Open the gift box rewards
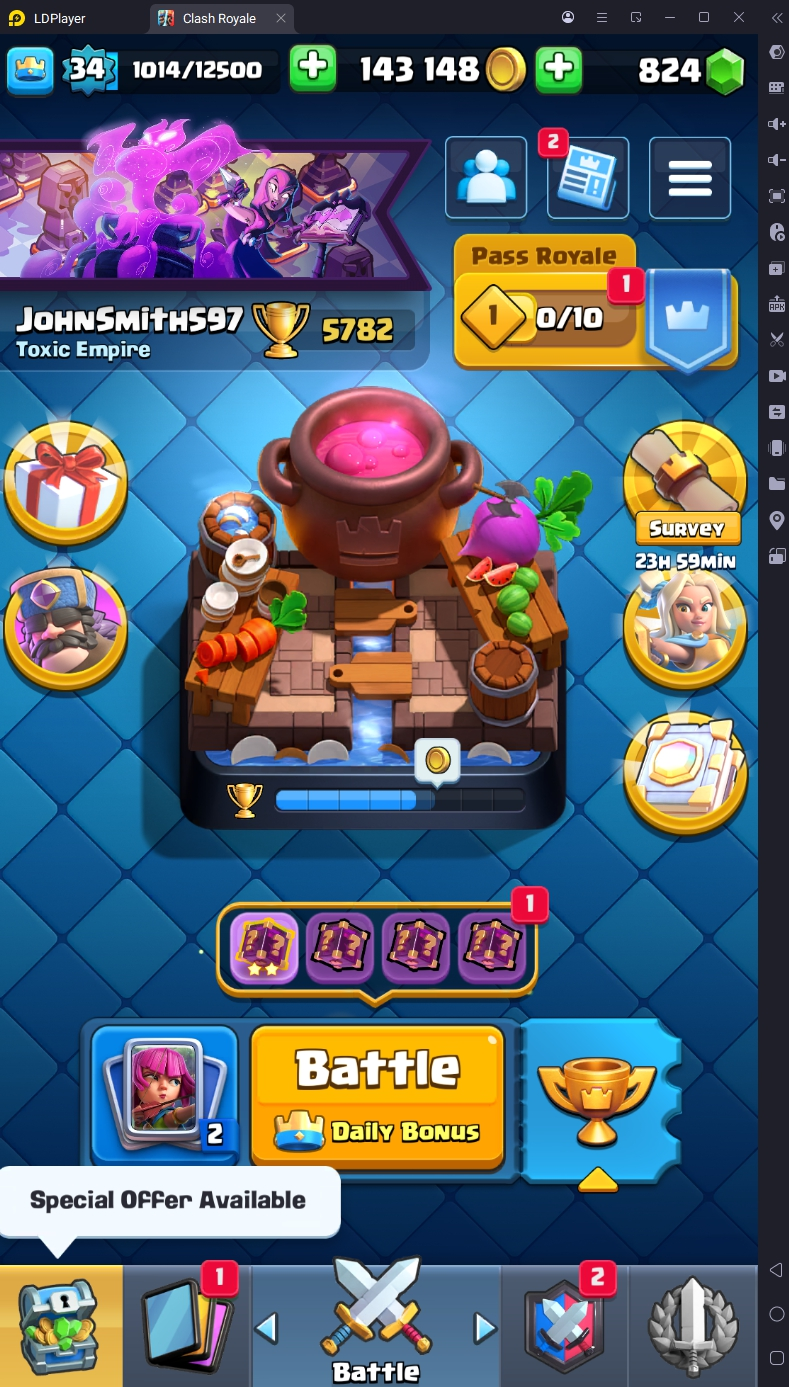The image size is (789, 1387). pyautogui.click(x=66, y=484)
